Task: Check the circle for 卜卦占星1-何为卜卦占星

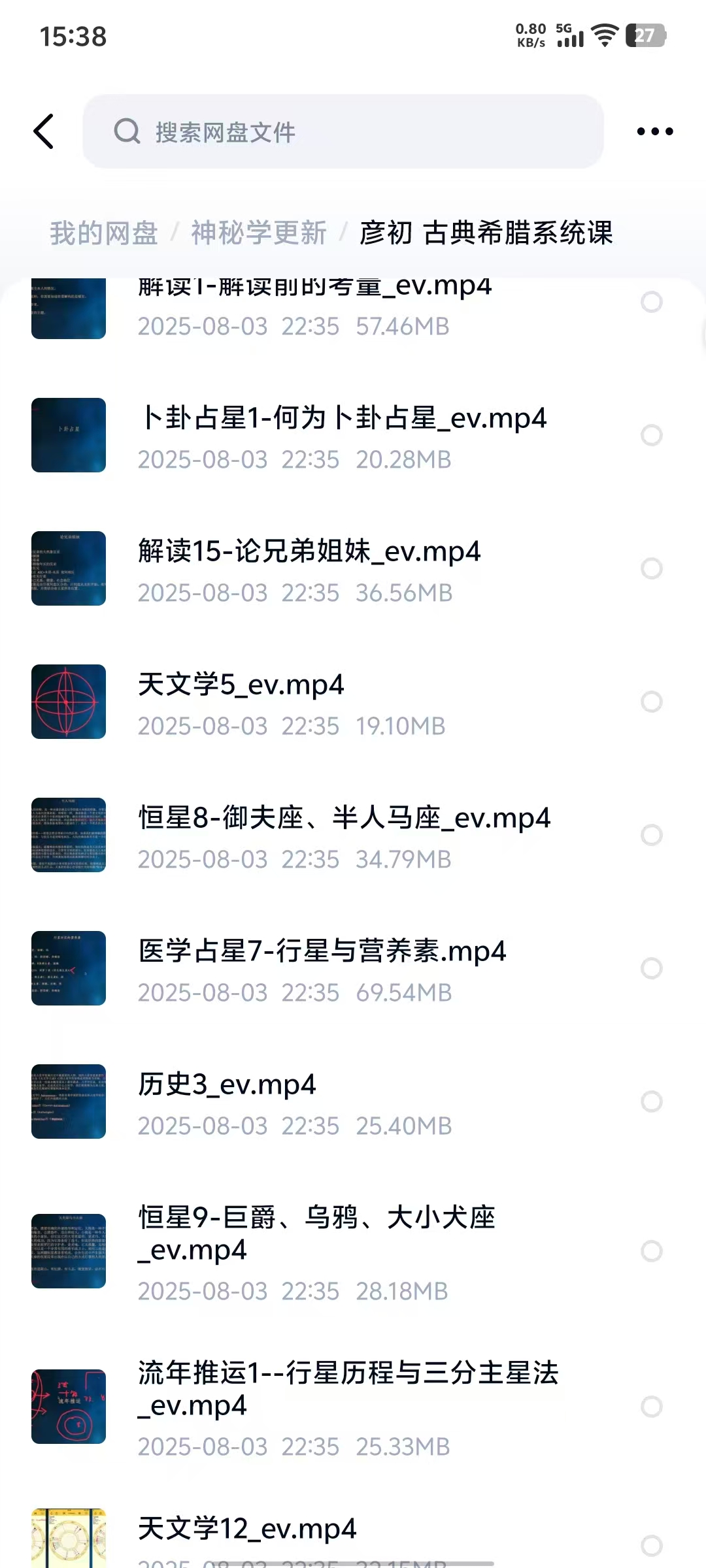Action: (652, 435)
